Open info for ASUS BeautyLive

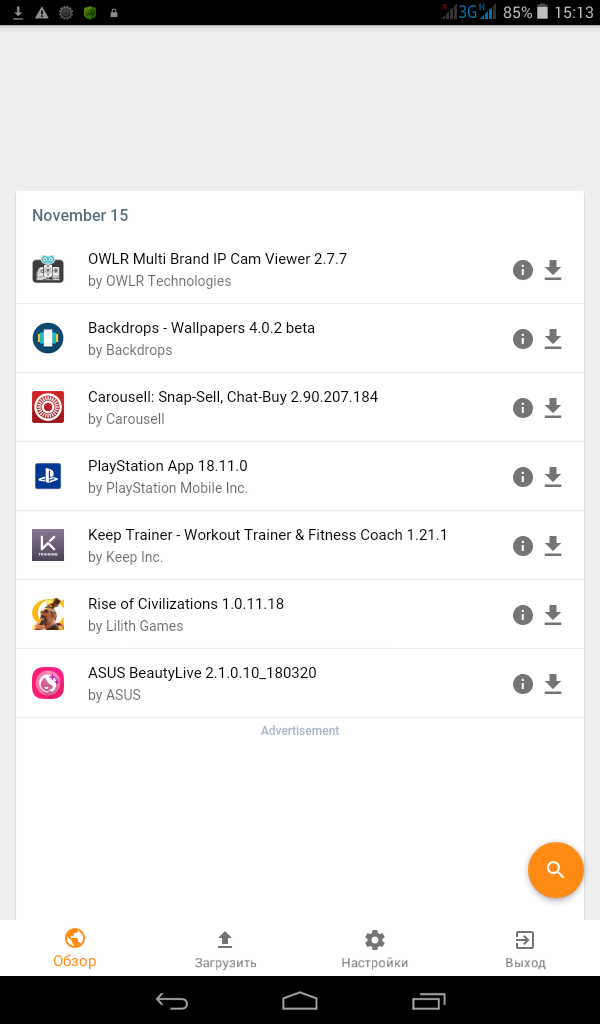(x=522, y=684)
